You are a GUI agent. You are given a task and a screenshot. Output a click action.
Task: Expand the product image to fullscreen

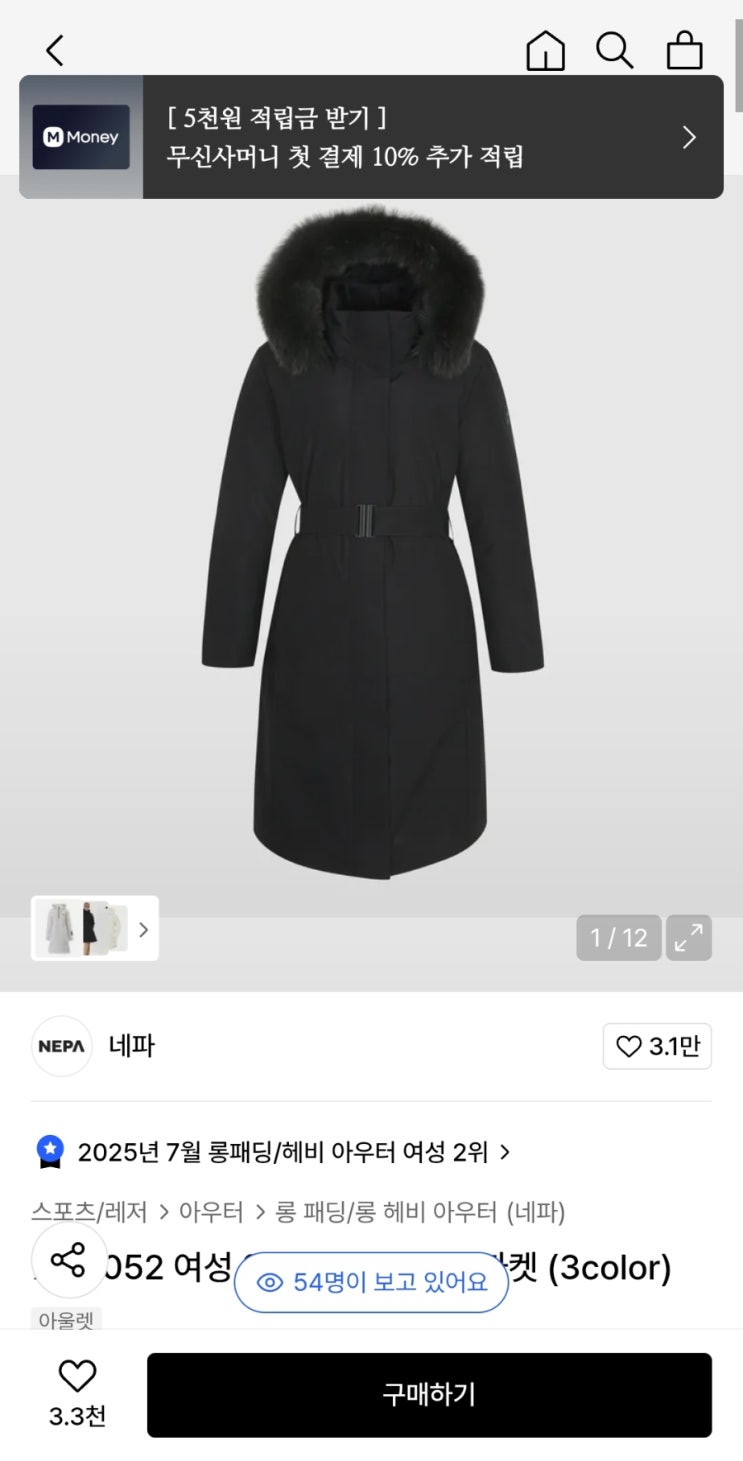689,938
